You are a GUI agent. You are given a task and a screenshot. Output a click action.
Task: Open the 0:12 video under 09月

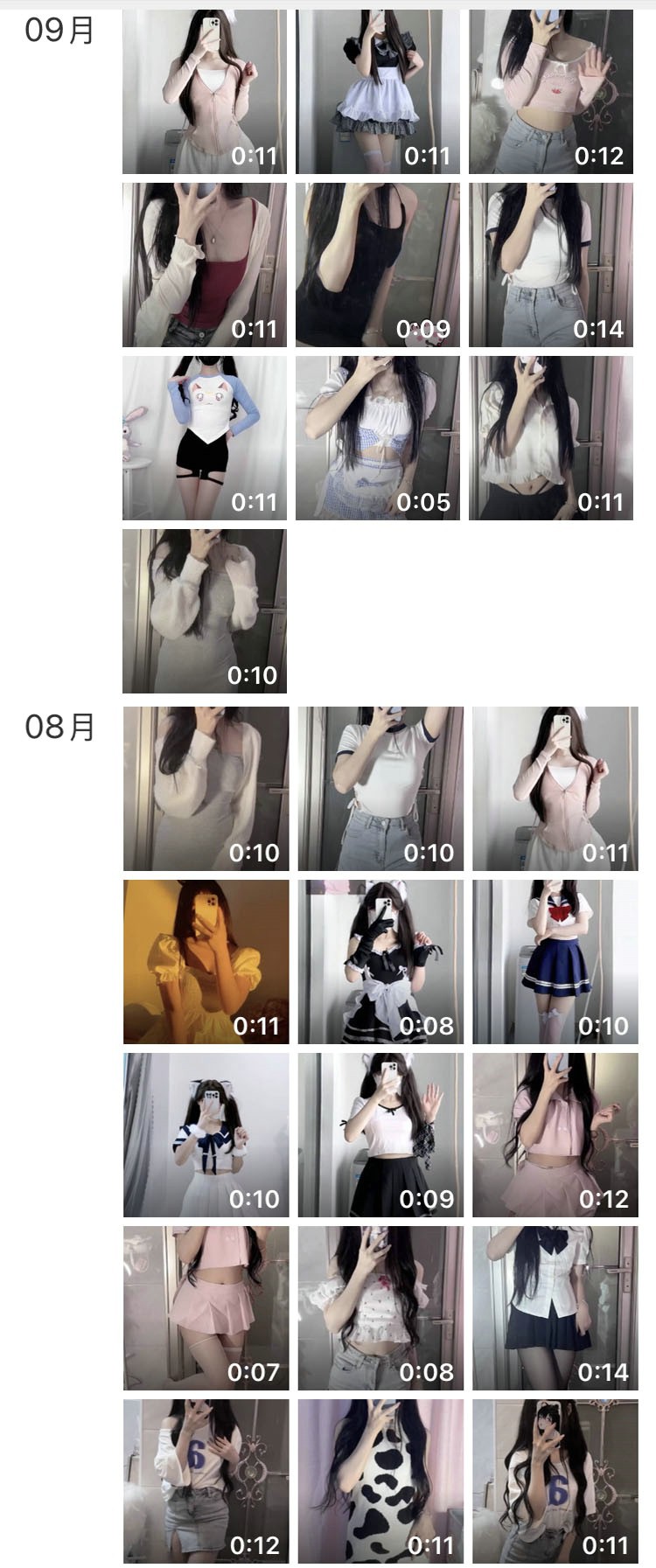click(550, 92)
